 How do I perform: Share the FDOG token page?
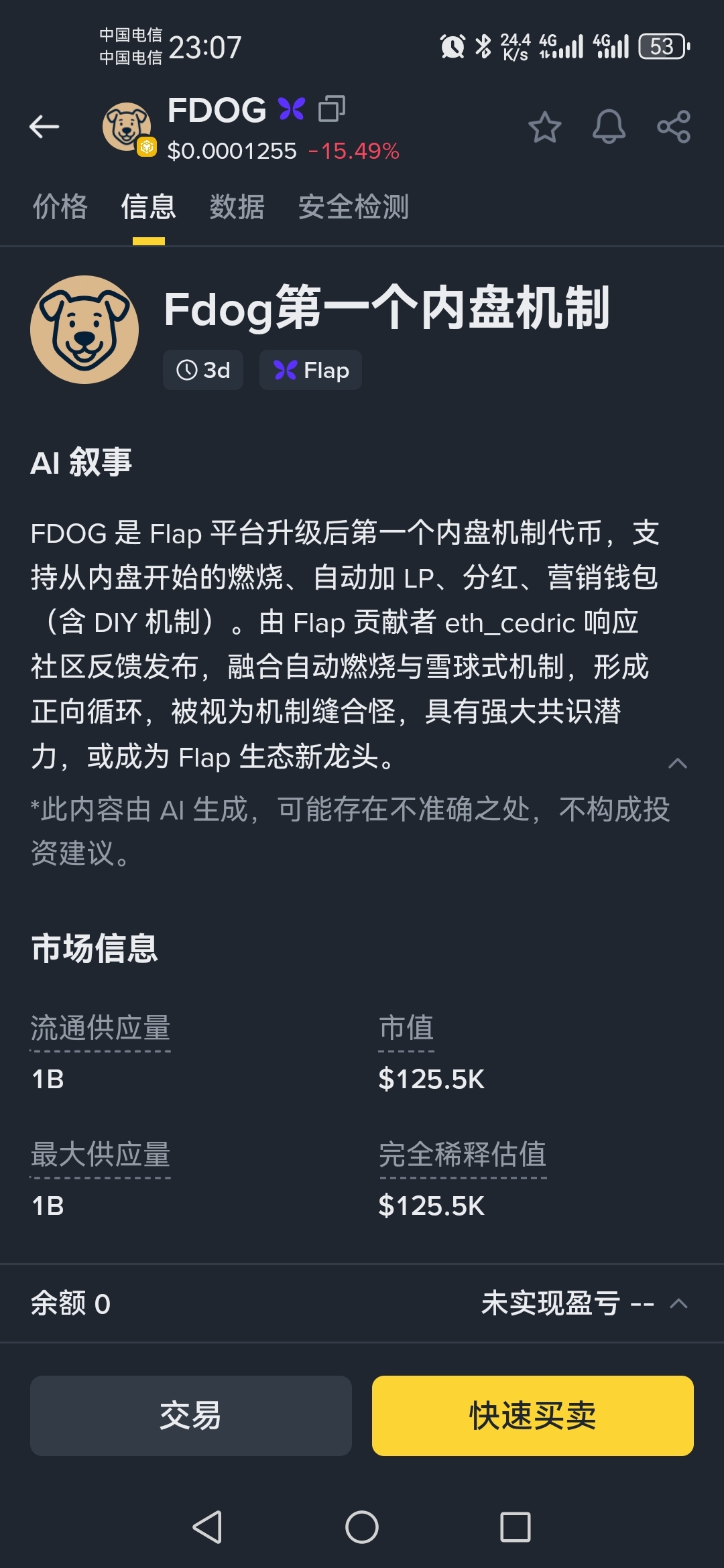point(674,127)
